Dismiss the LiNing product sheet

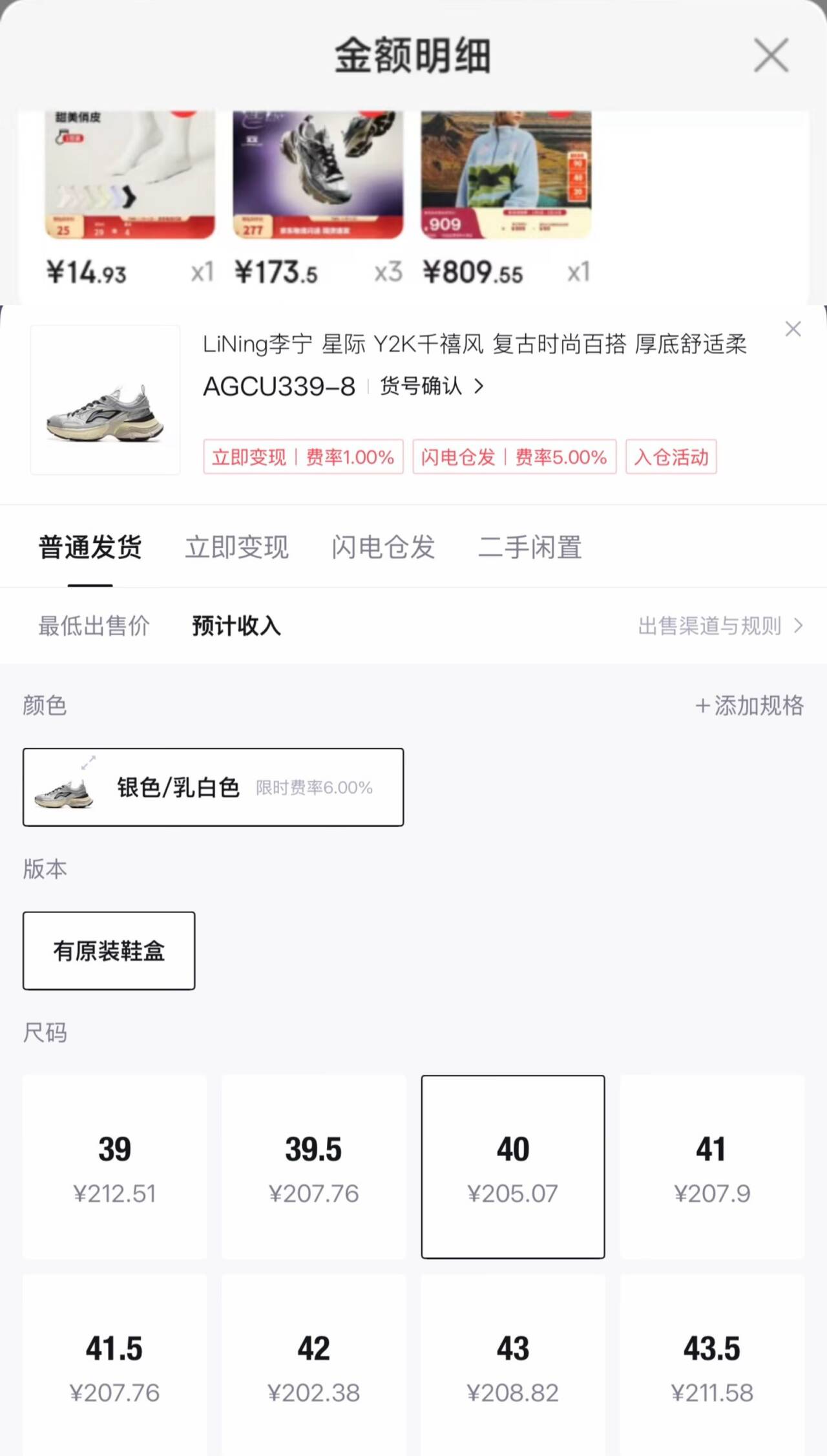click(x=793, y=329)
